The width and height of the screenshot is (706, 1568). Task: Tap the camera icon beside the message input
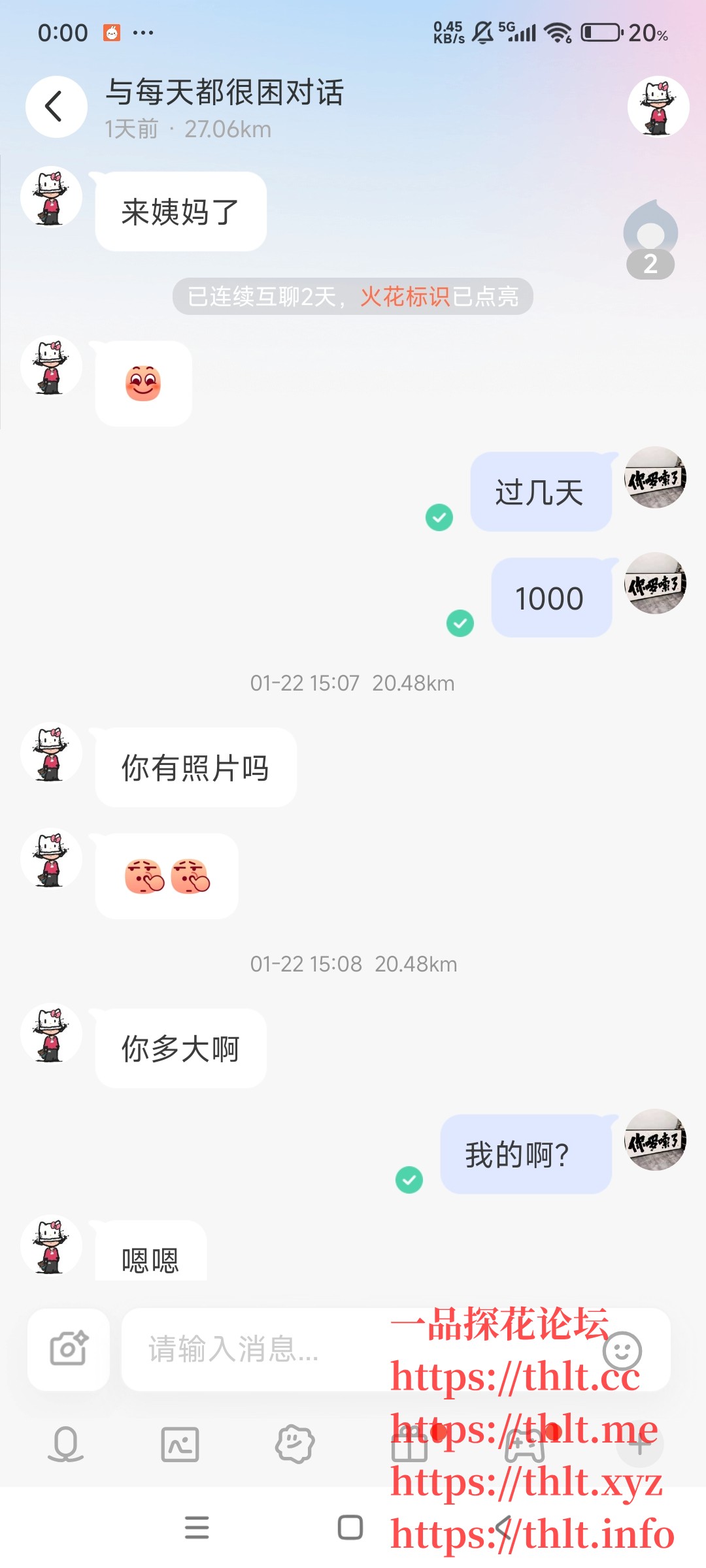pos(67,1349)
